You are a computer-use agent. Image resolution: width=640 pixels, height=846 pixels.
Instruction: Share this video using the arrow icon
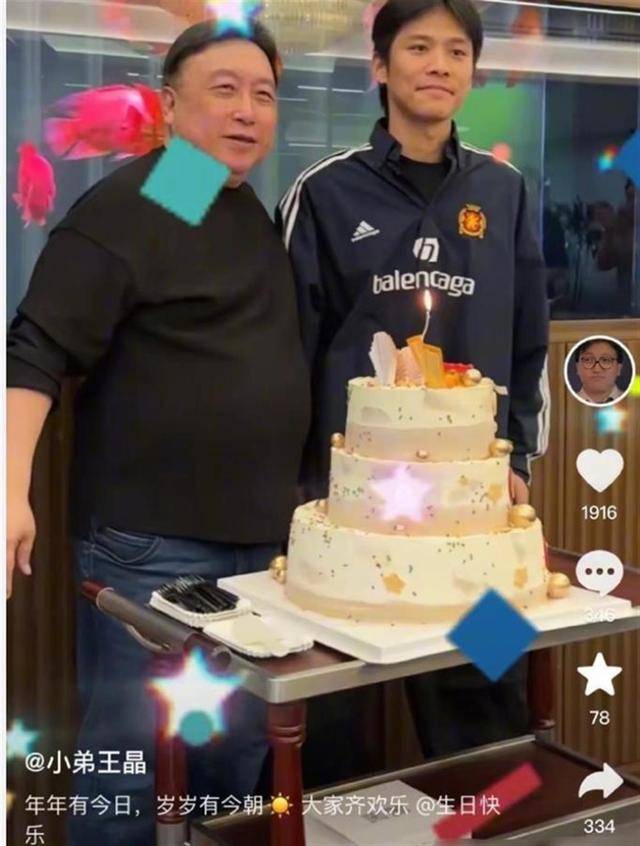coord(599,781)
